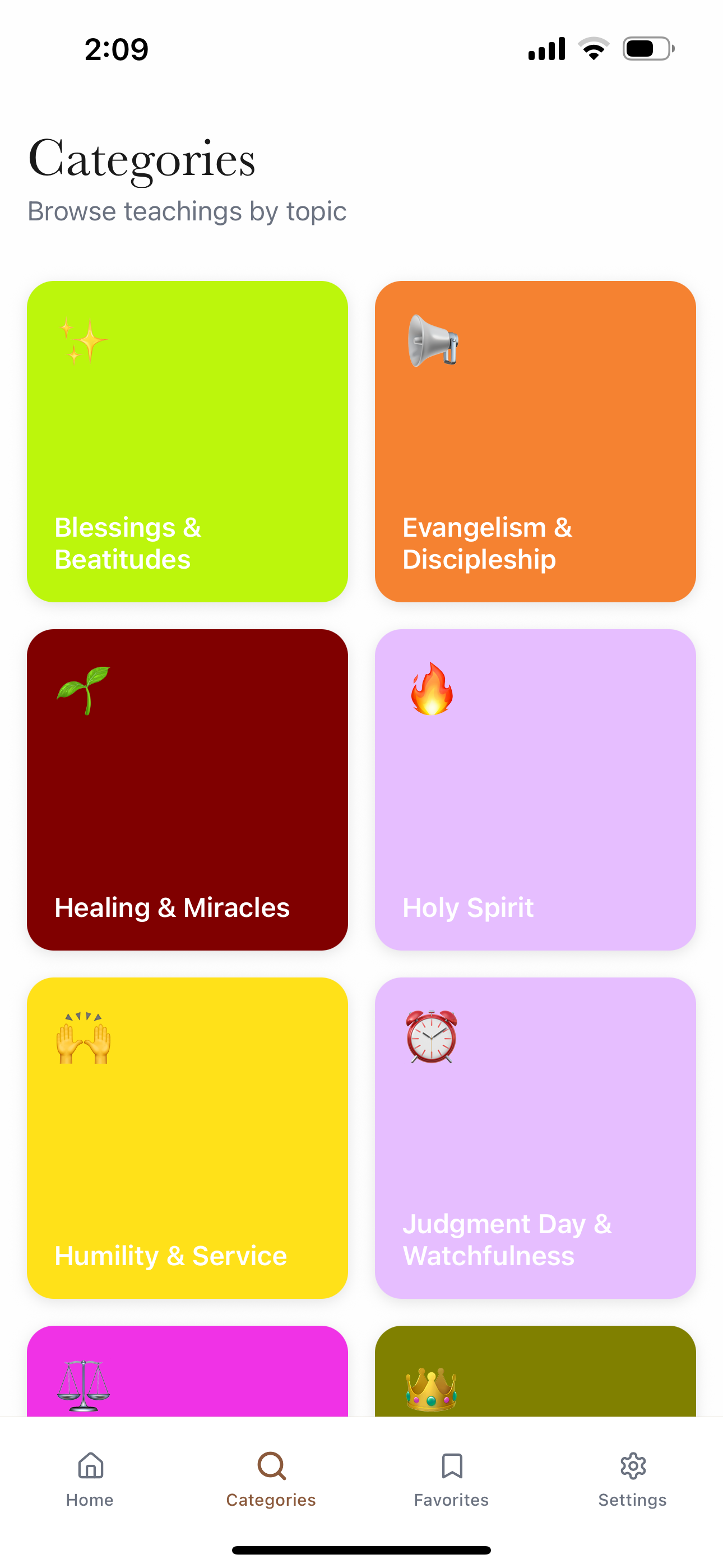
Task: Open the Blessings & Beatitudes category
Action: (187, 441)
